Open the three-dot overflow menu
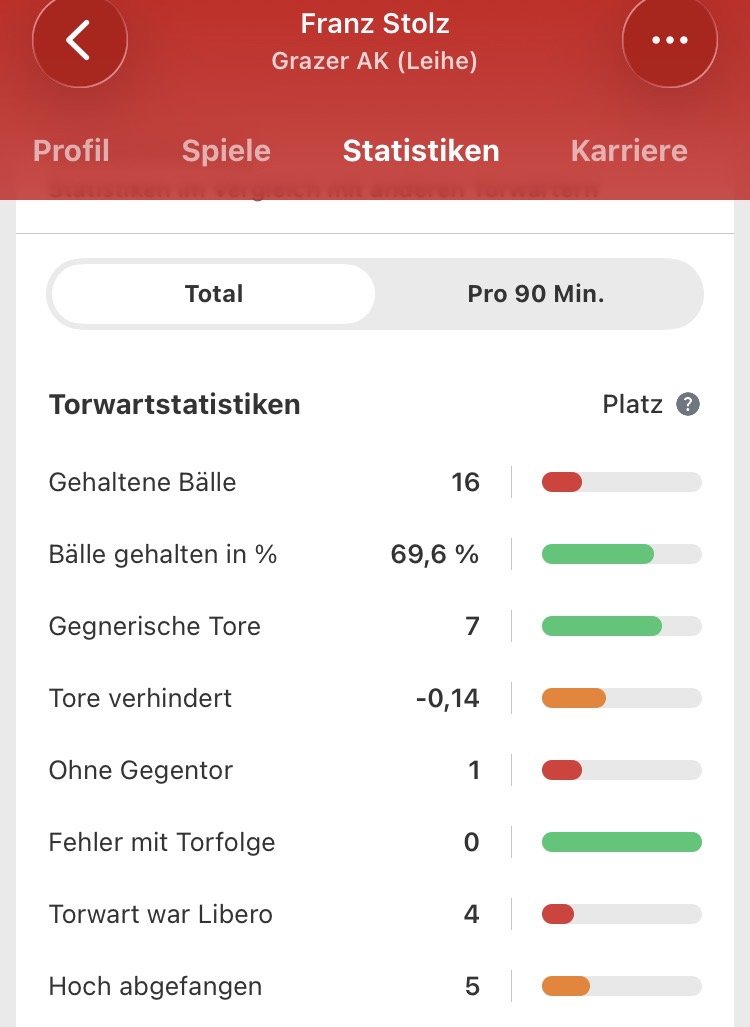Image resolution: width=750 pixels, height=1027 pixels. click(669, 41)
